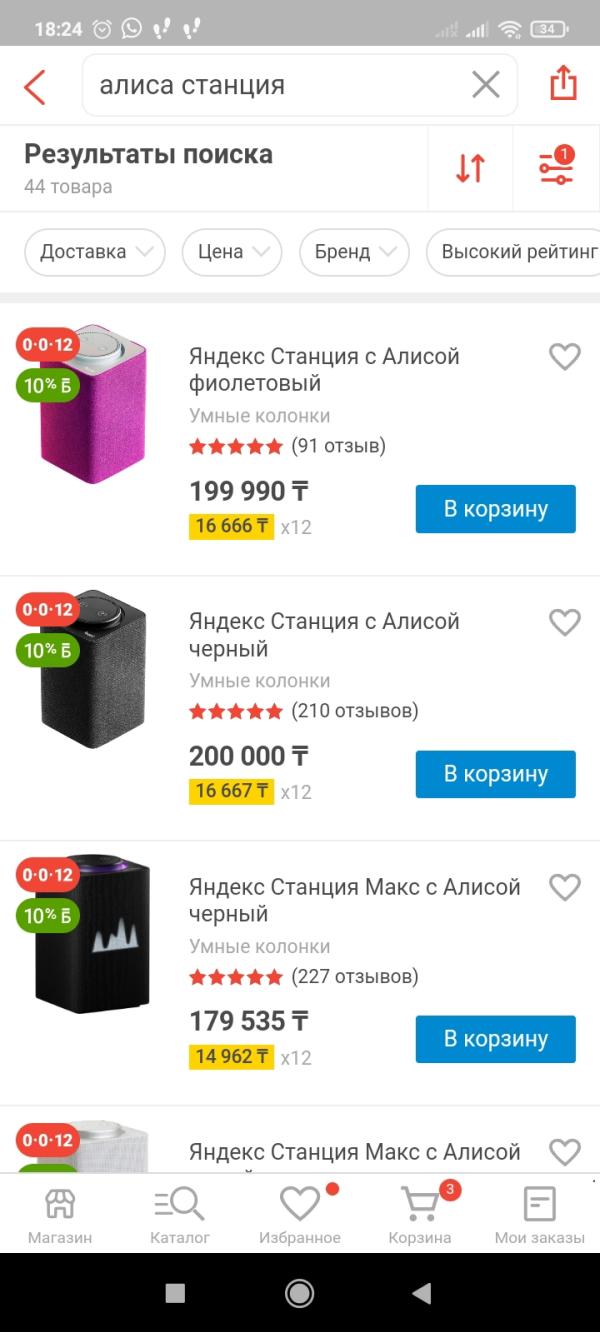Screen dimensions: 600x1332
Task: Add the фиолетовый Яндекс Станция to cart
Action: pyautogui.click(x=495, y=509)
